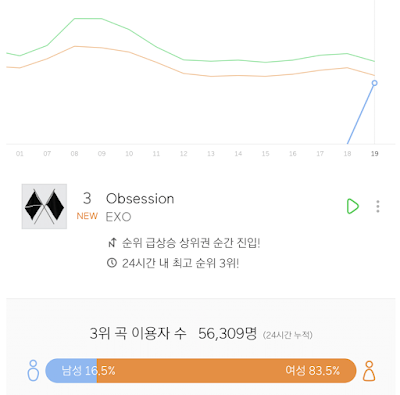The height and width of the screenshot is (395, 400).
Task: Open the Obsession song title
Action: pos(140,199)
